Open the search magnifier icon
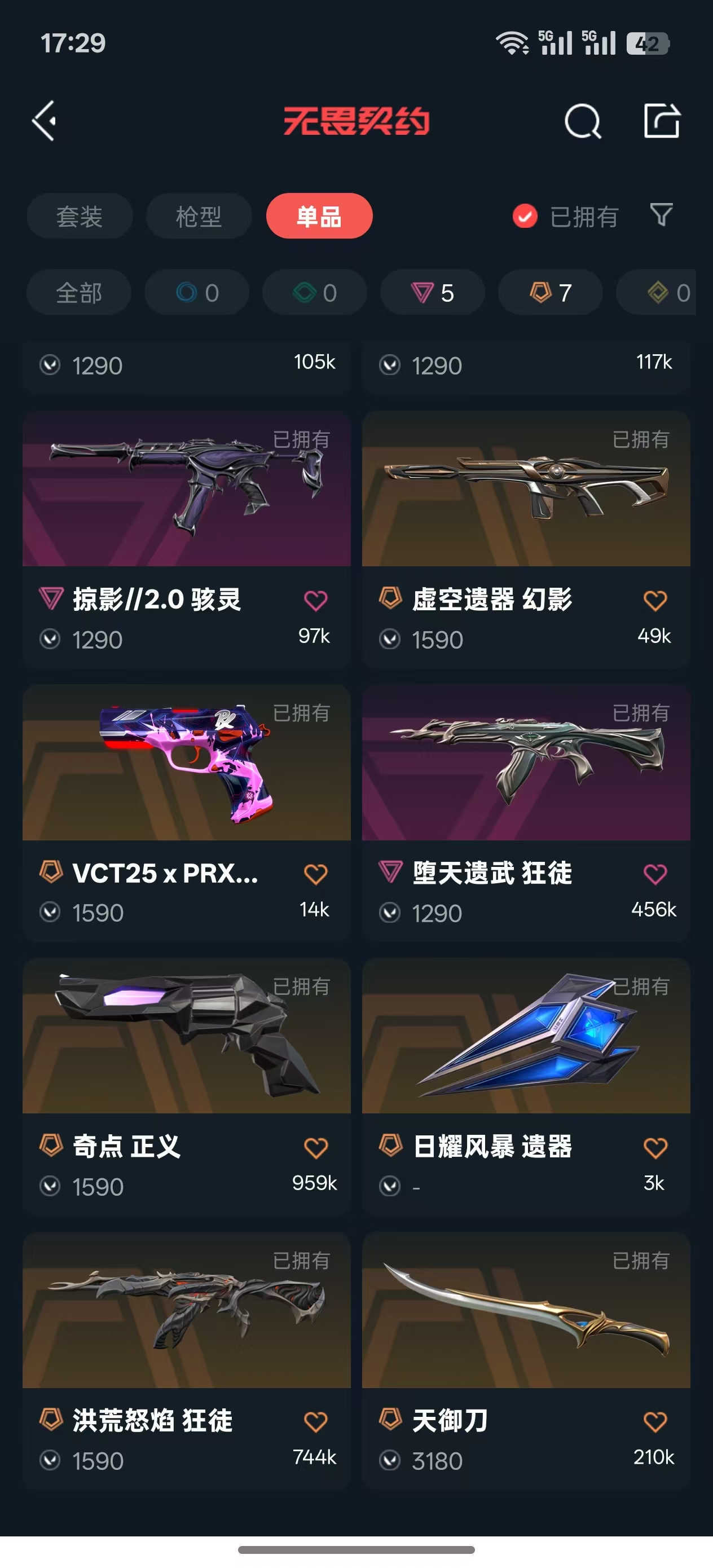 pos(582,121)
